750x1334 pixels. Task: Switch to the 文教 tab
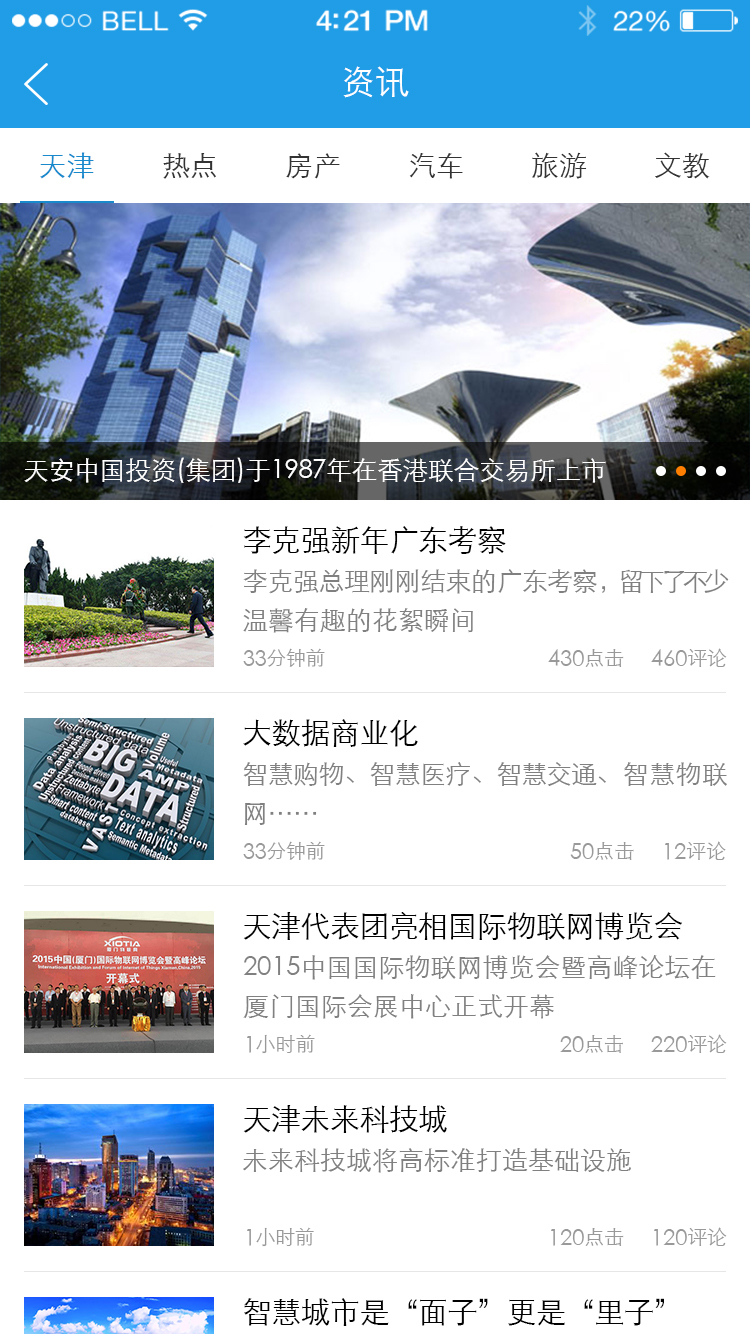pos(682,166)
